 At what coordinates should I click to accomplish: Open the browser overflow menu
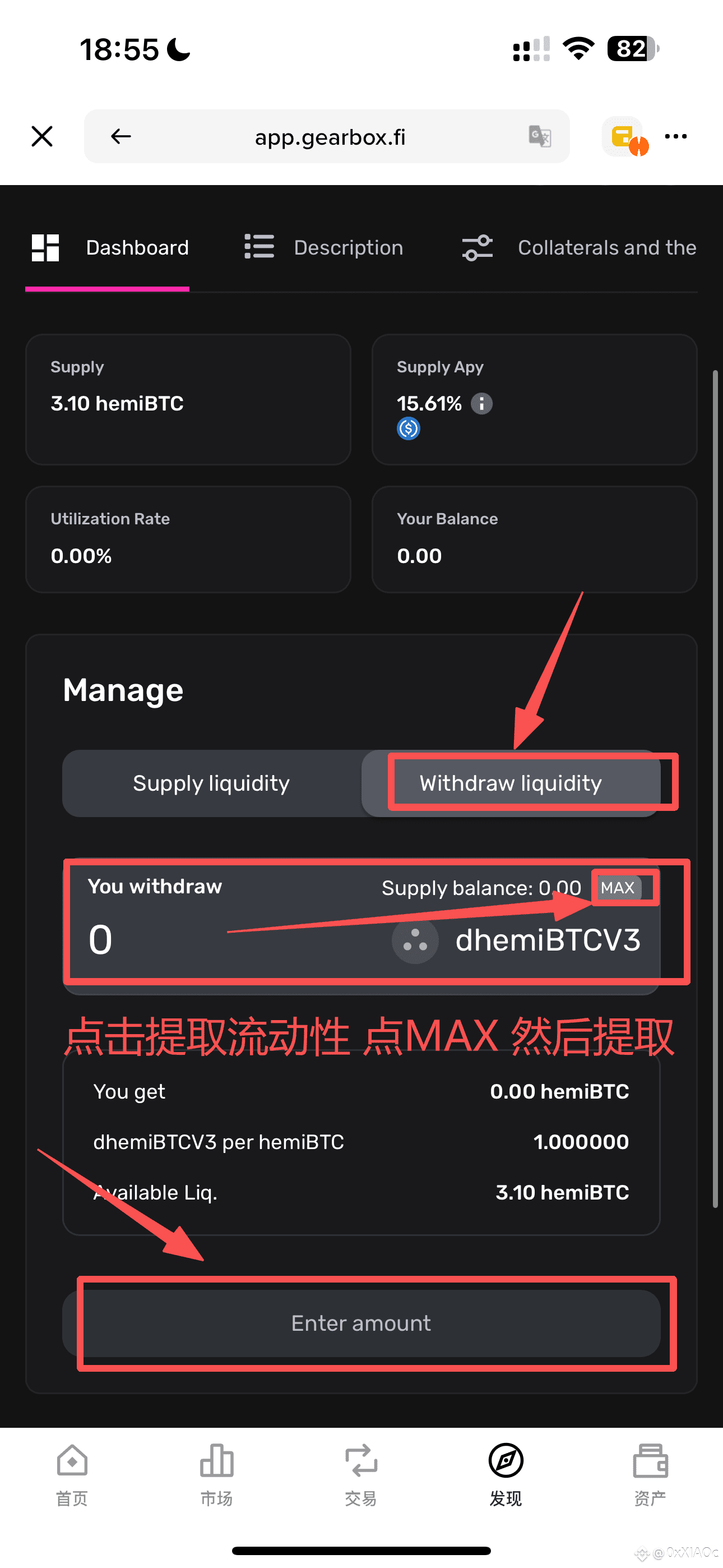click(675, 136)
